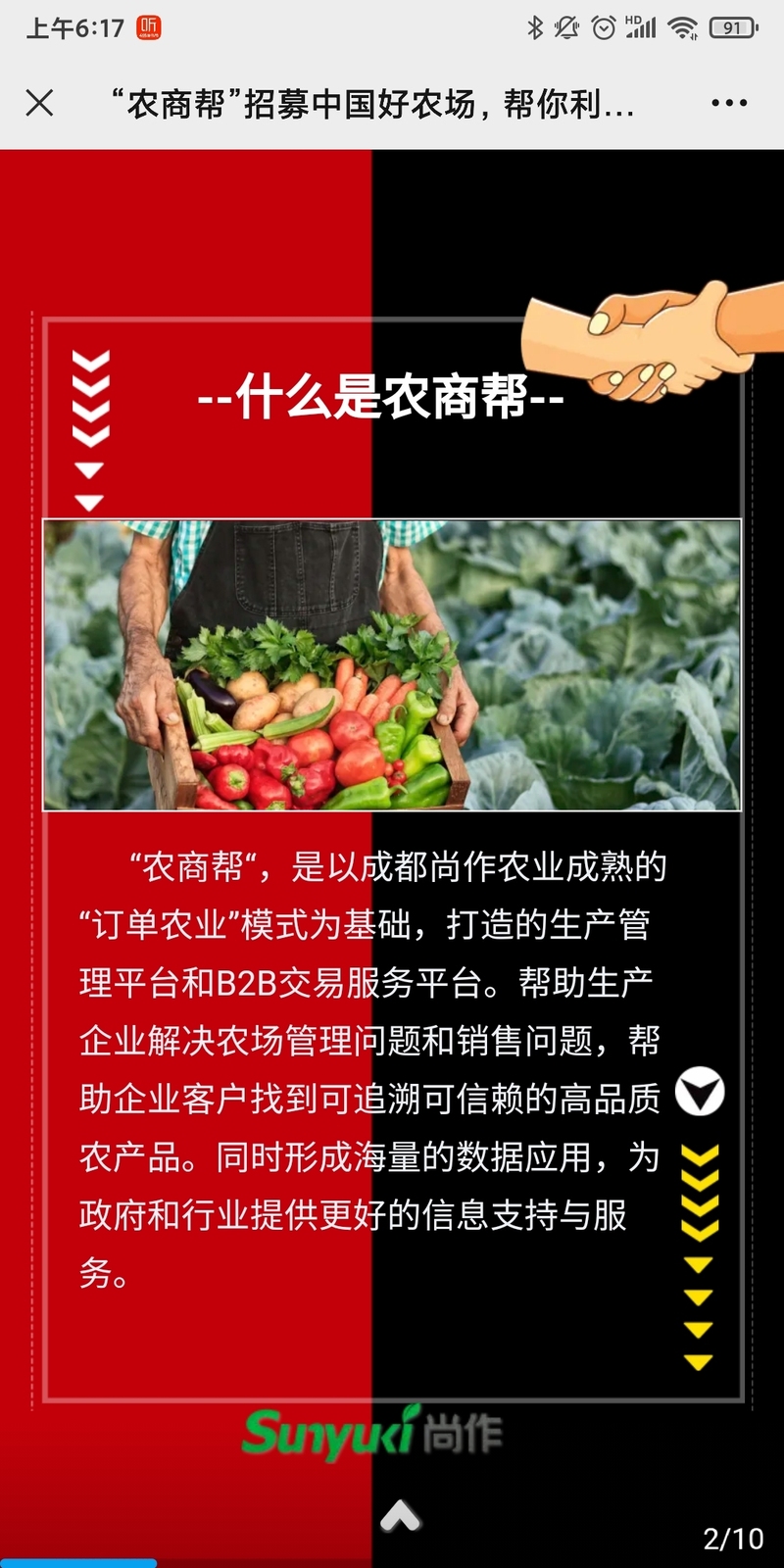Viewport: 784px width, 1568px height.
Task: Tap the up arrow to next slide
Action: tap(400, 1516)
